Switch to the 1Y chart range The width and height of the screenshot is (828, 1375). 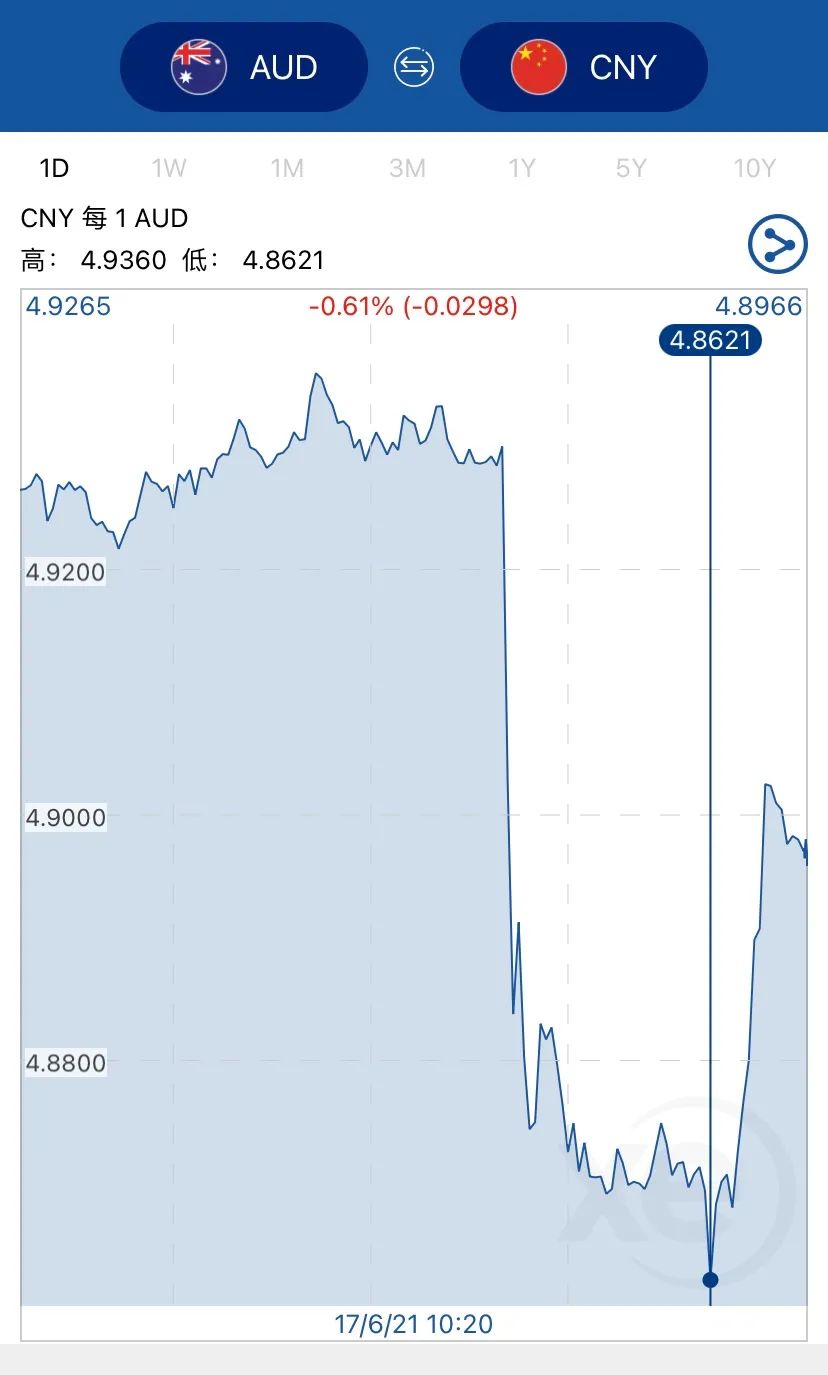(x=522, y=168)
